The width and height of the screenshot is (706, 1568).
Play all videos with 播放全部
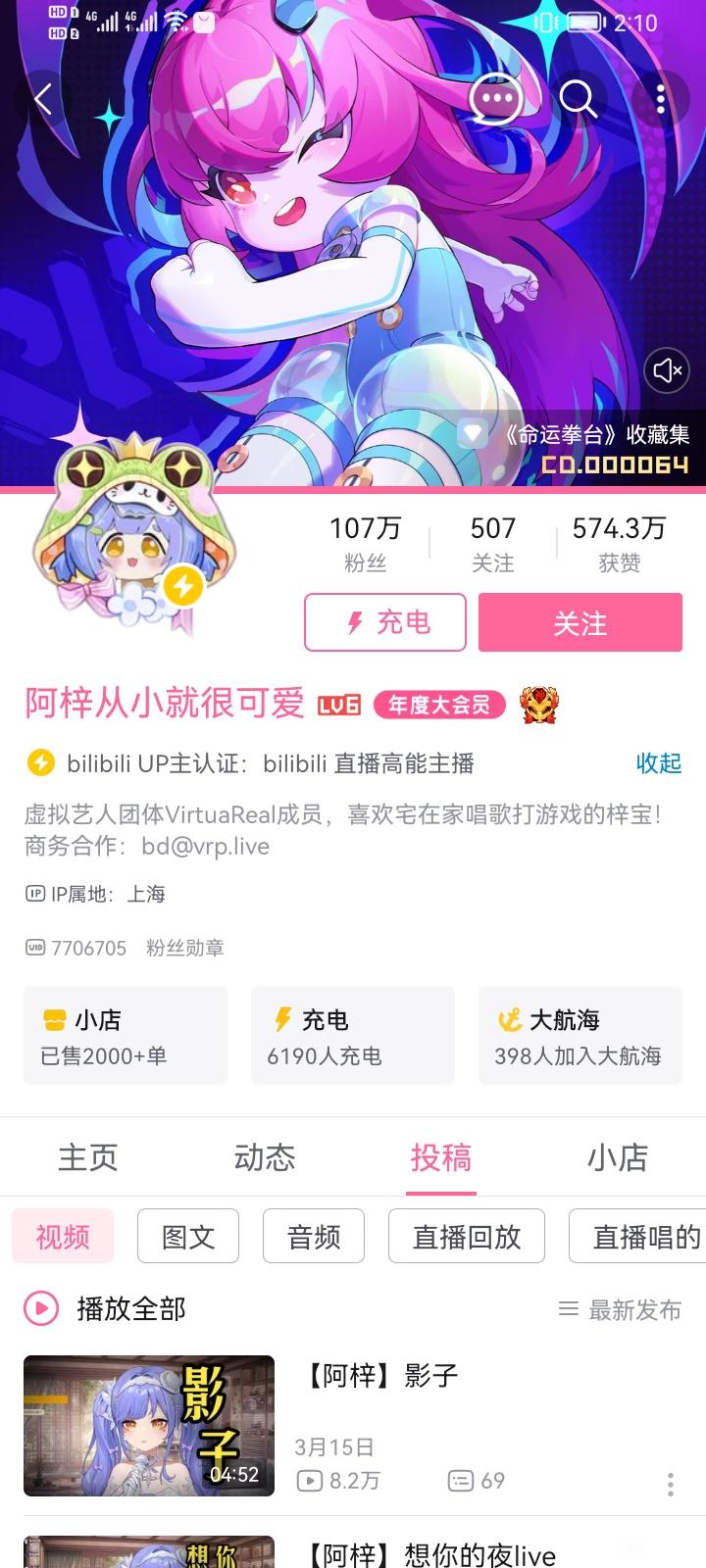[x=106, y=1308]
